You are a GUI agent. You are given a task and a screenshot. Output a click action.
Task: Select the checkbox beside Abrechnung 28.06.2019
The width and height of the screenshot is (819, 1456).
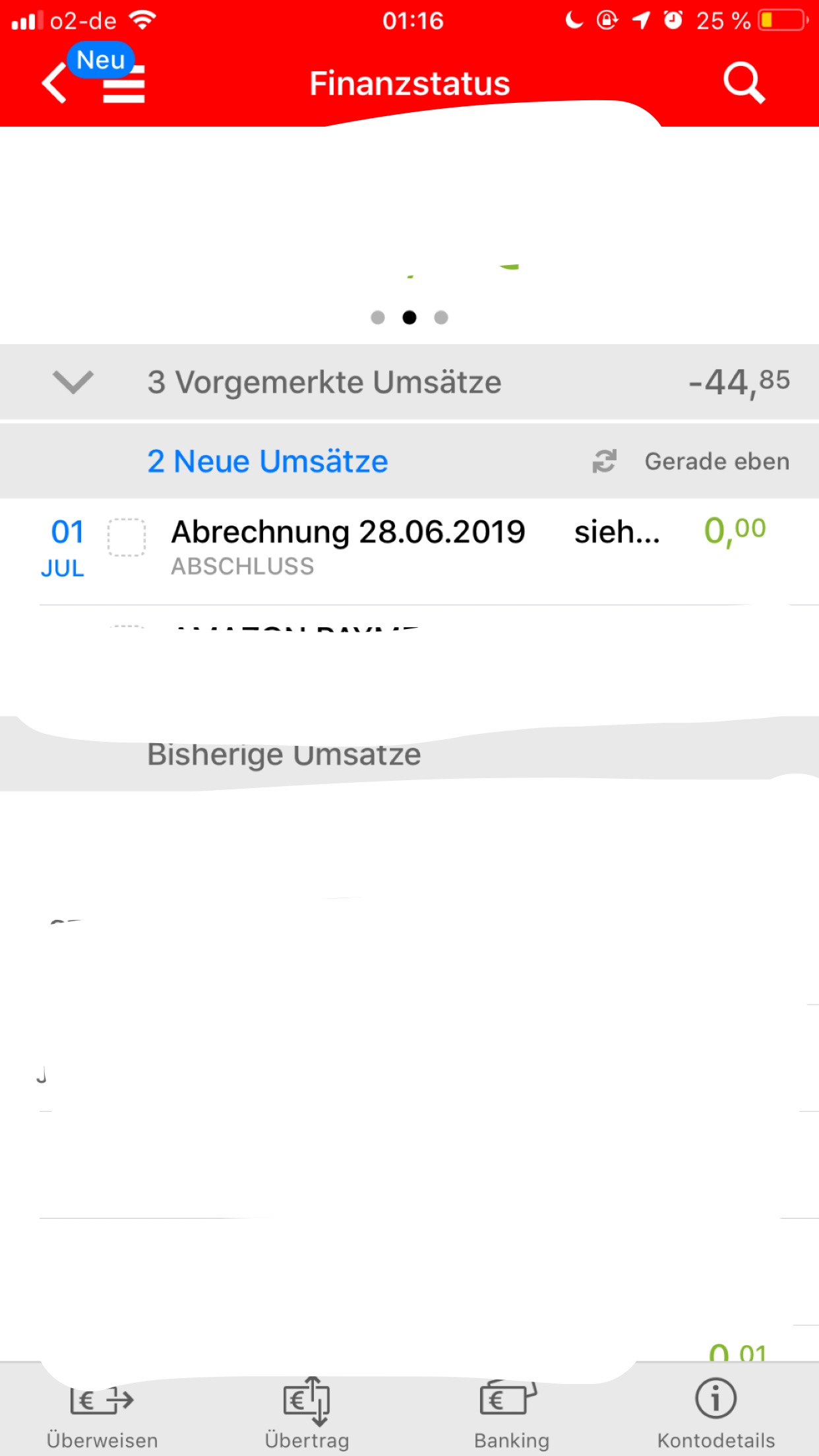click(127, 537)
